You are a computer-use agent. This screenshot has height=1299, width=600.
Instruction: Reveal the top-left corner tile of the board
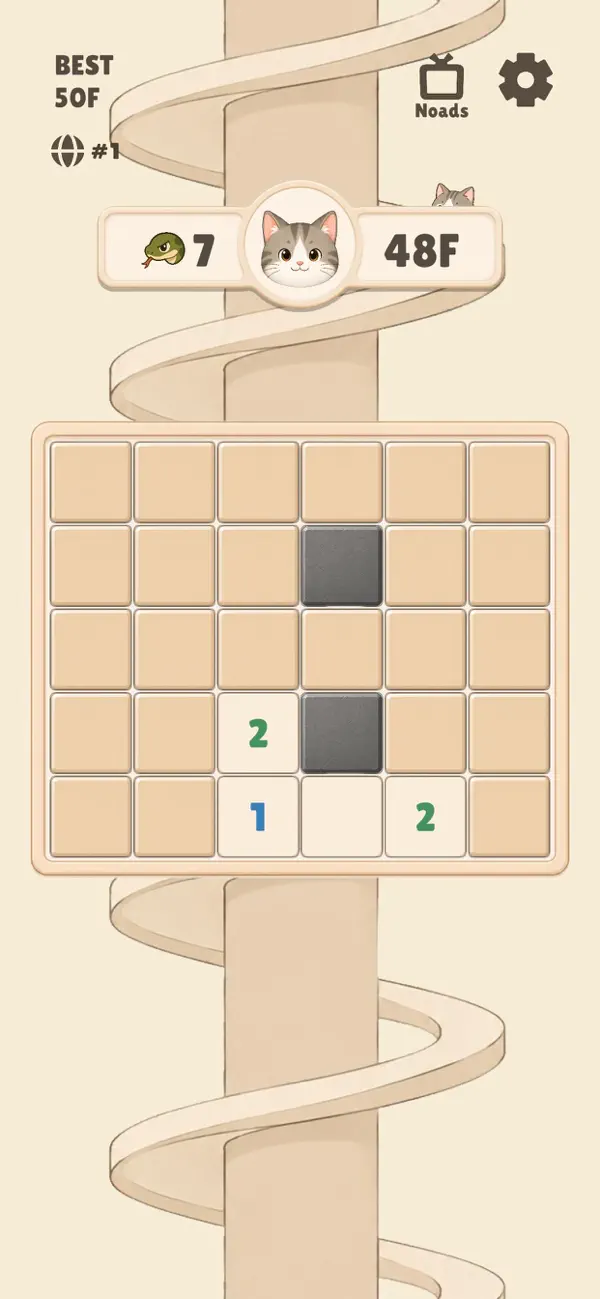91,482
